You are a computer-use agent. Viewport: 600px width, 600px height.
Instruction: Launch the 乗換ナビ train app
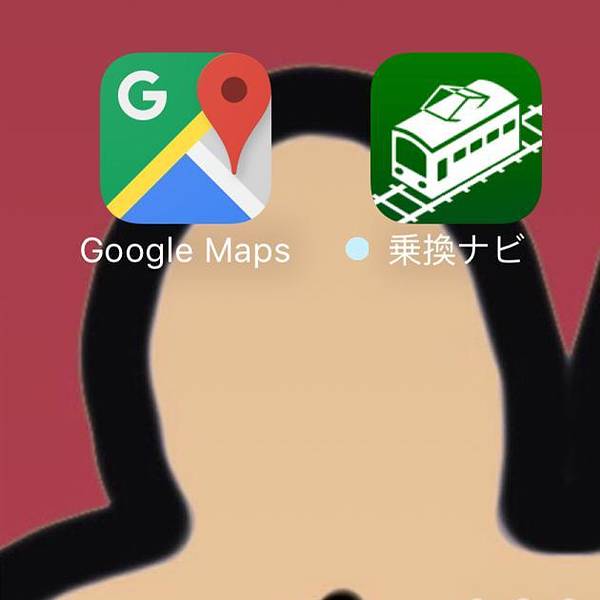456,138
